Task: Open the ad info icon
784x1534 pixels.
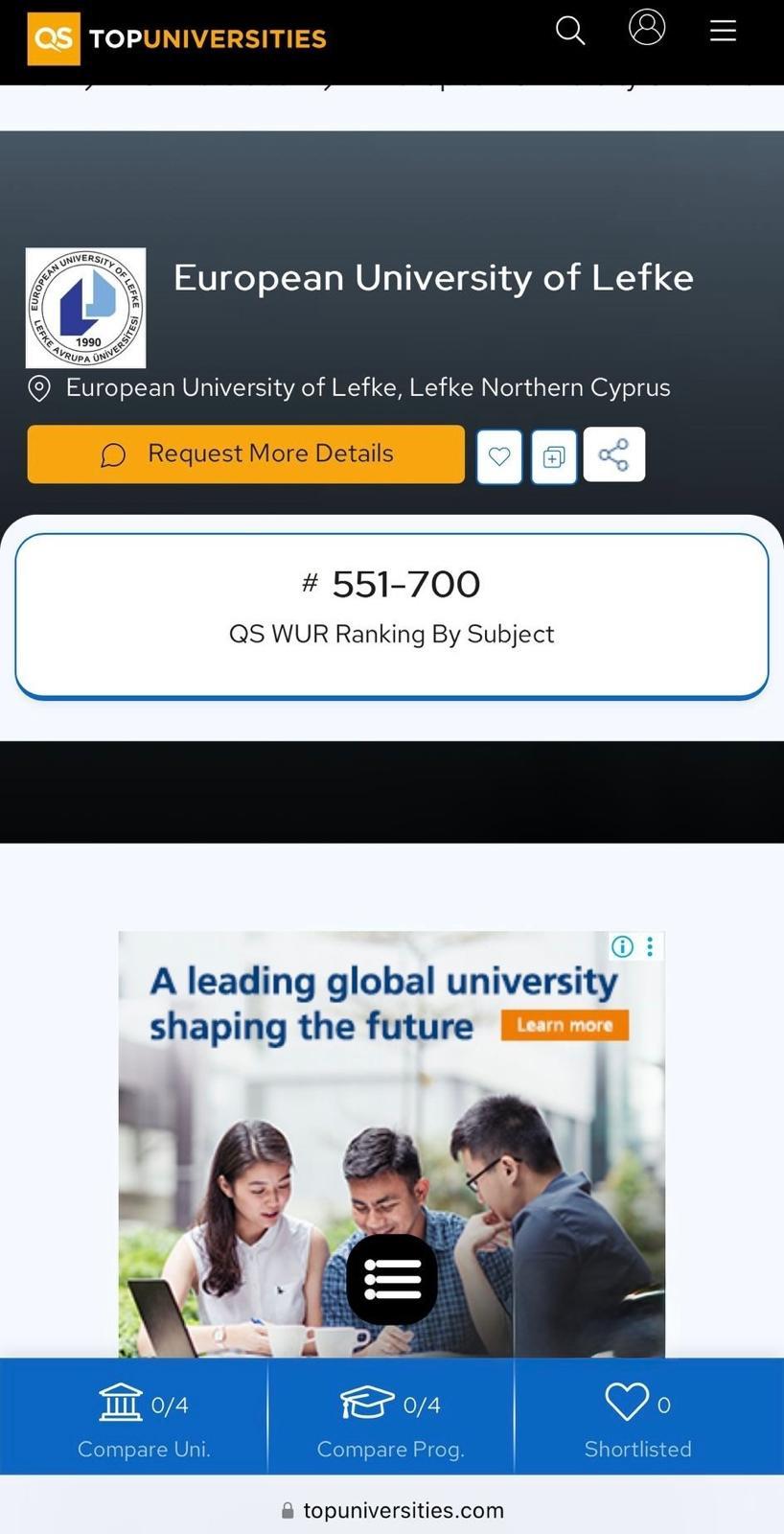Action: [622, 946]
